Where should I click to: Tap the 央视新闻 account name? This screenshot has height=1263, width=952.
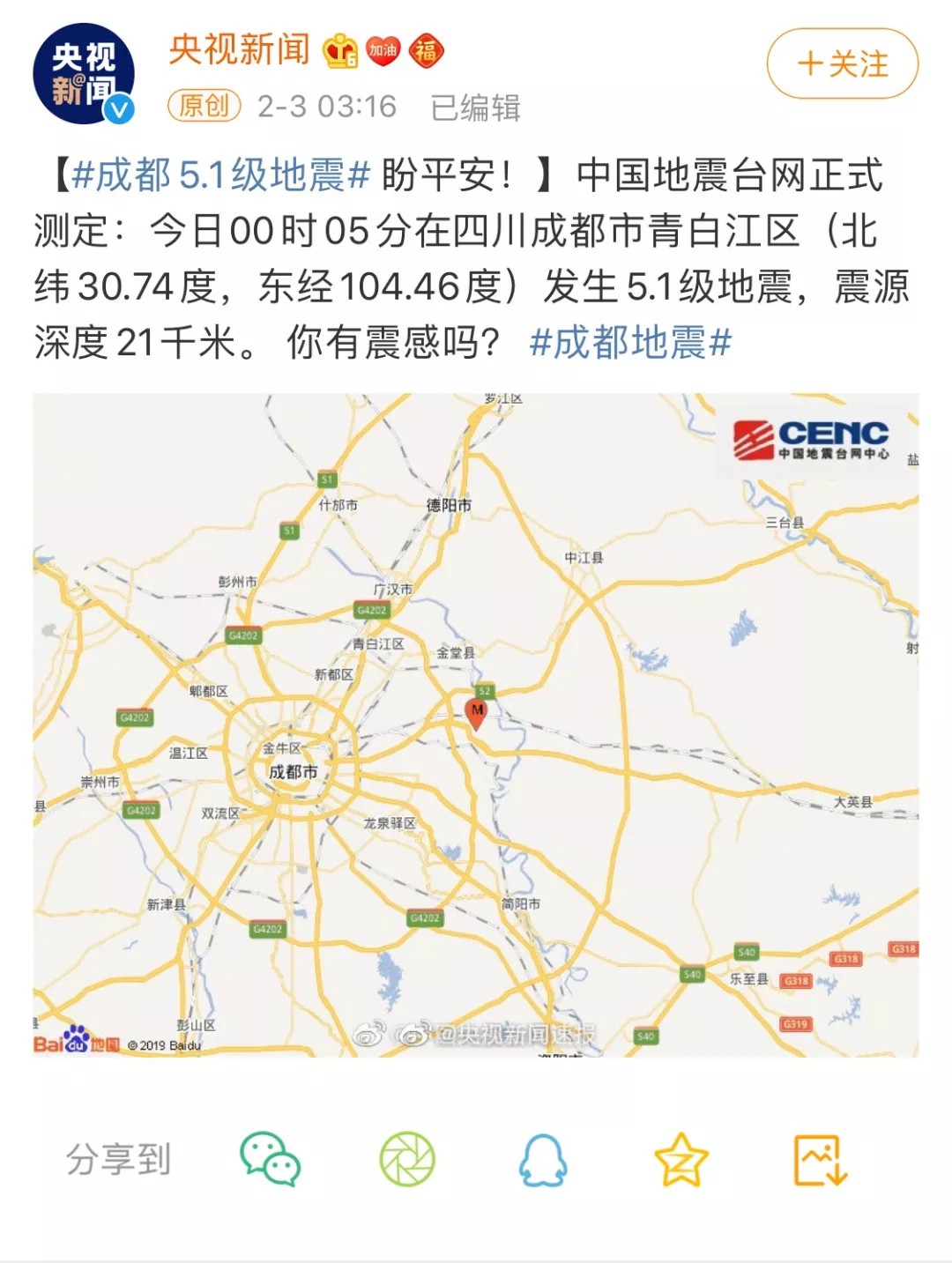(x=240, y=50)
